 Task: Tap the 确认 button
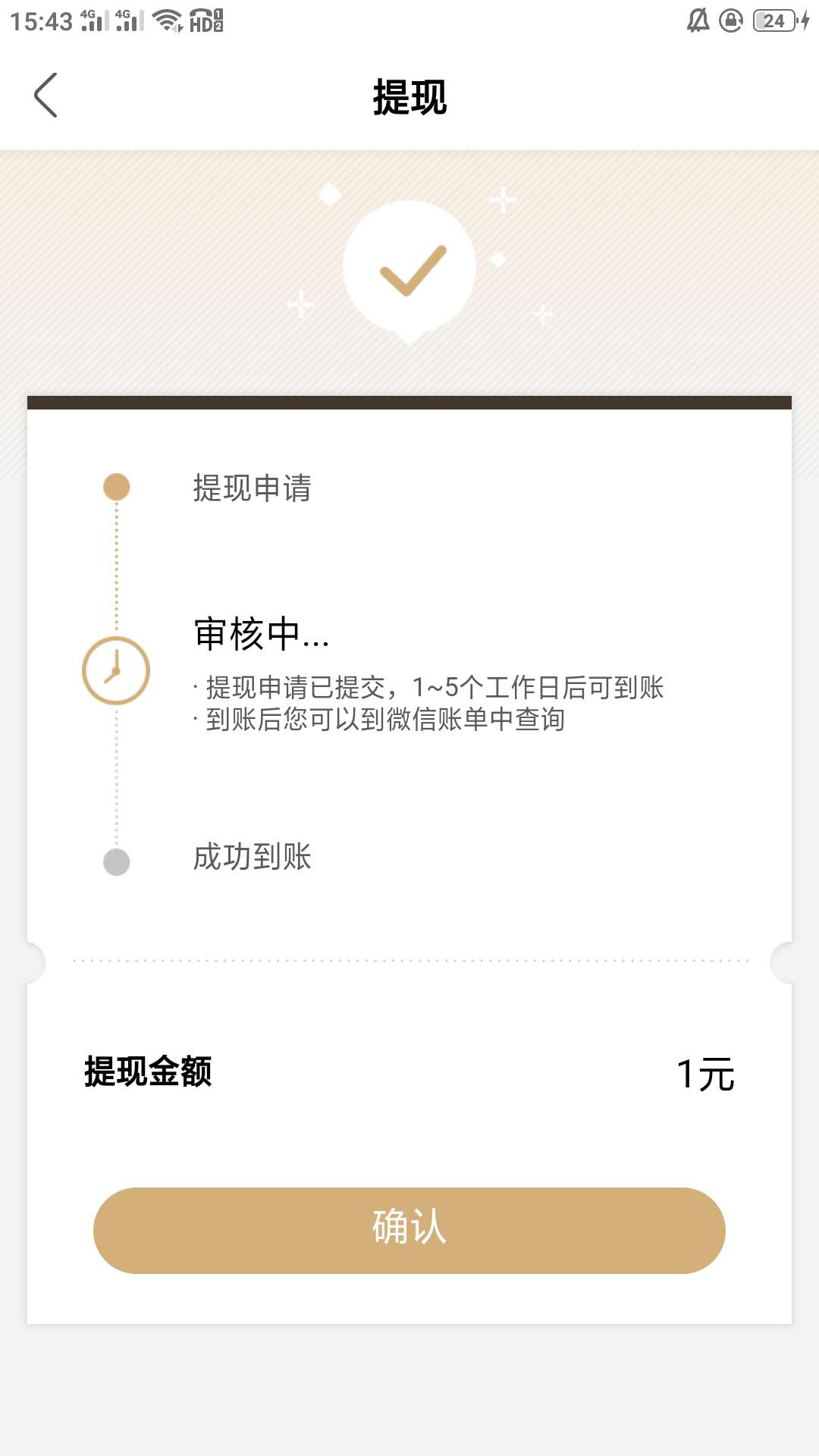click(409, 1230)
